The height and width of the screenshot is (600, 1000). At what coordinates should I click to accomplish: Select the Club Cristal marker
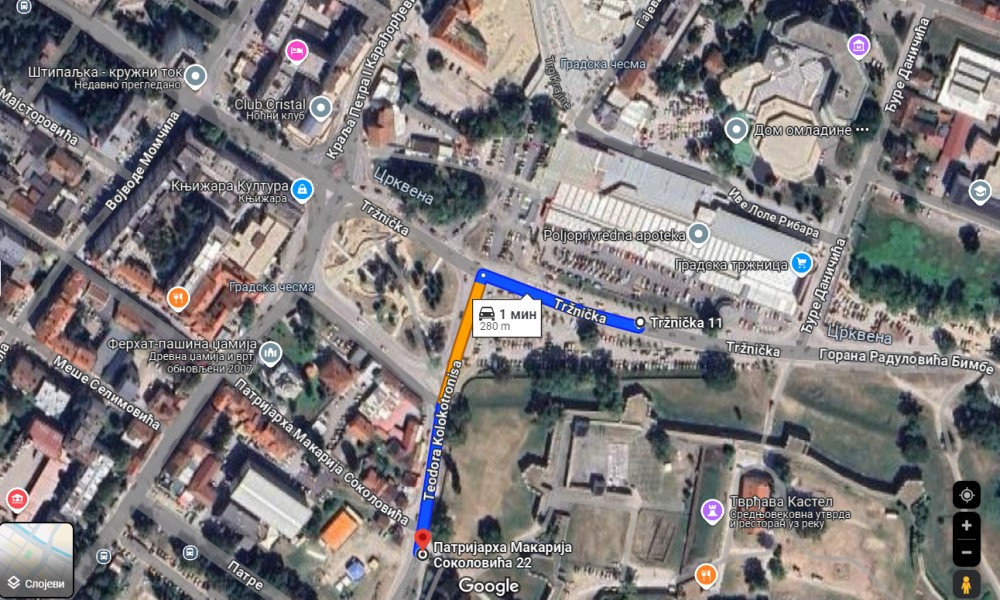tap(320, 106)
